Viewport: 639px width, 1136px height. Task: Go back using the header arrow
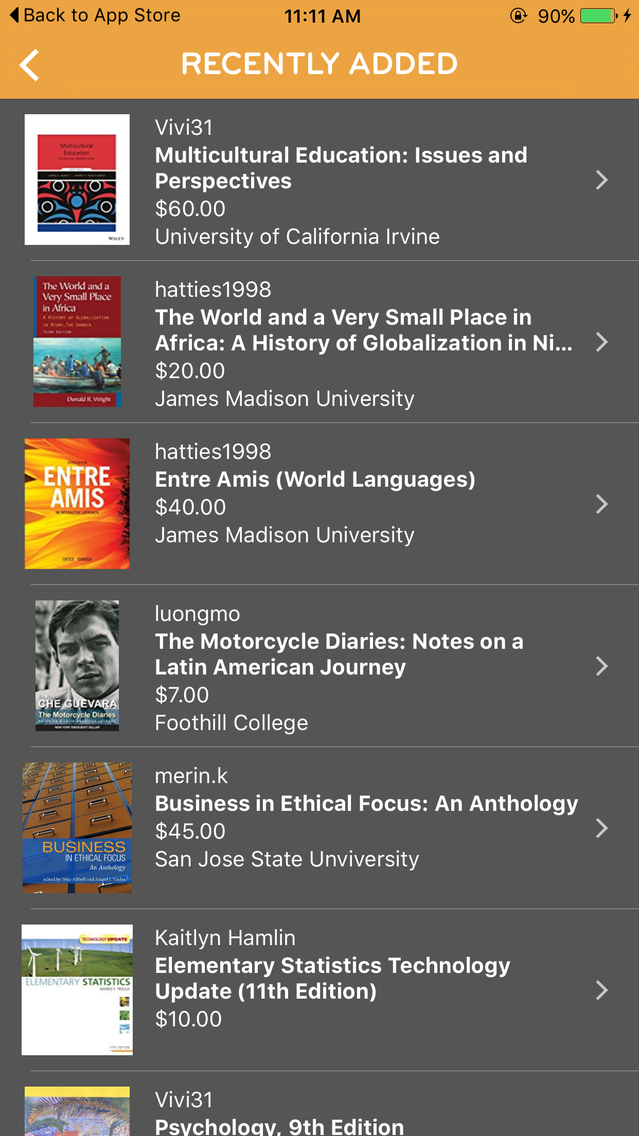pos(29,64)
